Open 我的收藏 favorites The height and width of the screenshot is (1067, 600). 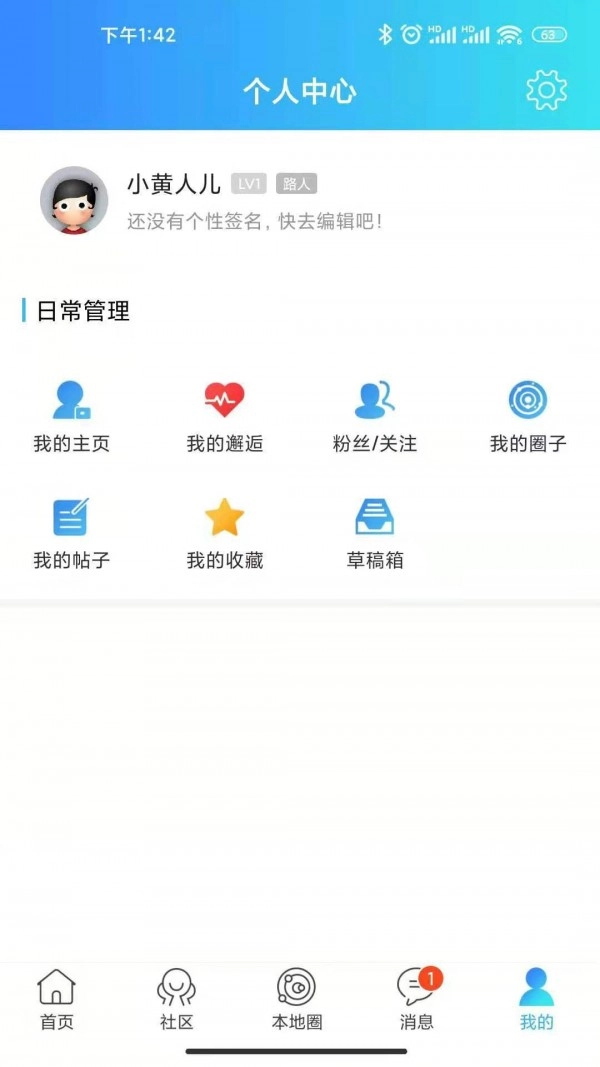coord(225,533)
